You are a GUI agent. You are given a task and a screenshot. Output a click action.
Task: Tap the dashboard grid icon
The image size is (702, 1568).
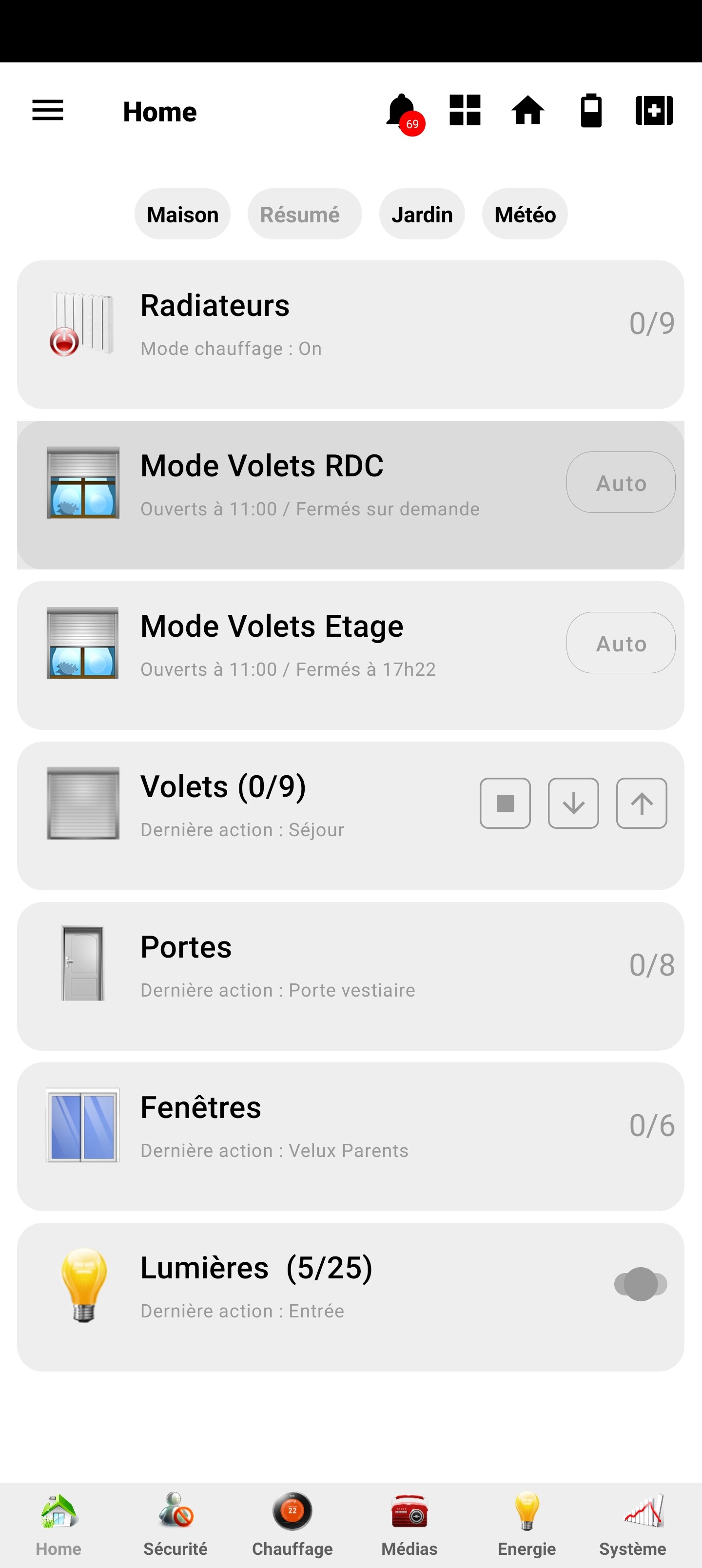tap(465, 110)
